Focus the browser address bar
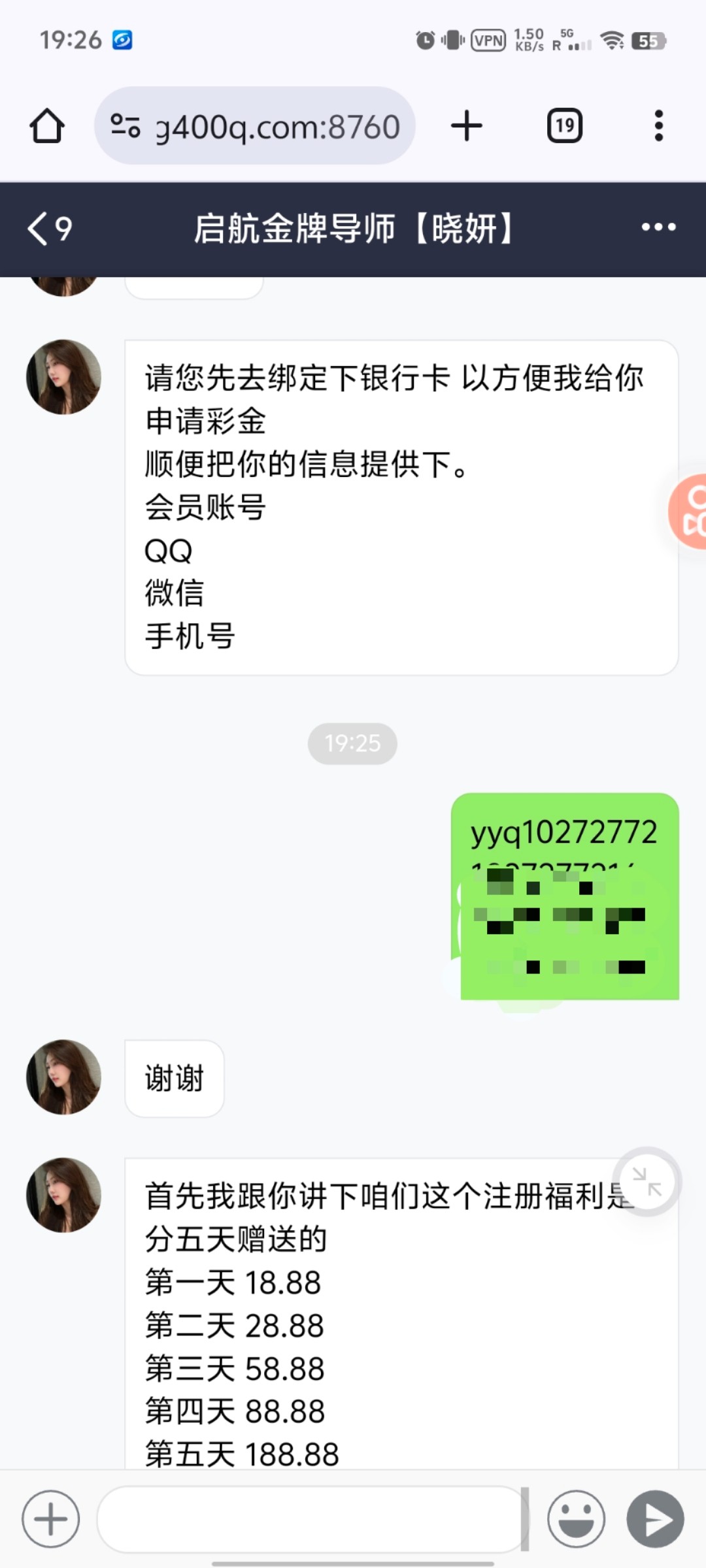The width and height of the screenshot is (706, 1568). (255, 125)
